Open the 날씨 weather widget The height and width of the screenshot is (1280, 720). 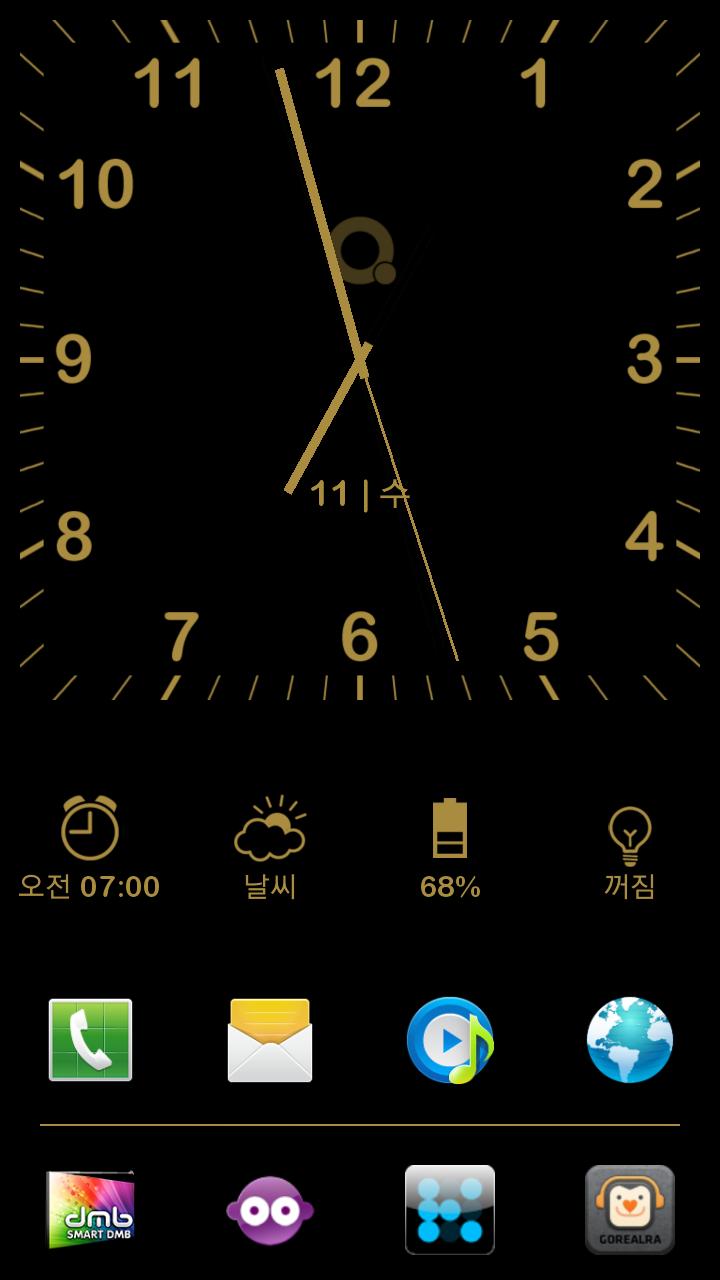click(x=270, y=846)
